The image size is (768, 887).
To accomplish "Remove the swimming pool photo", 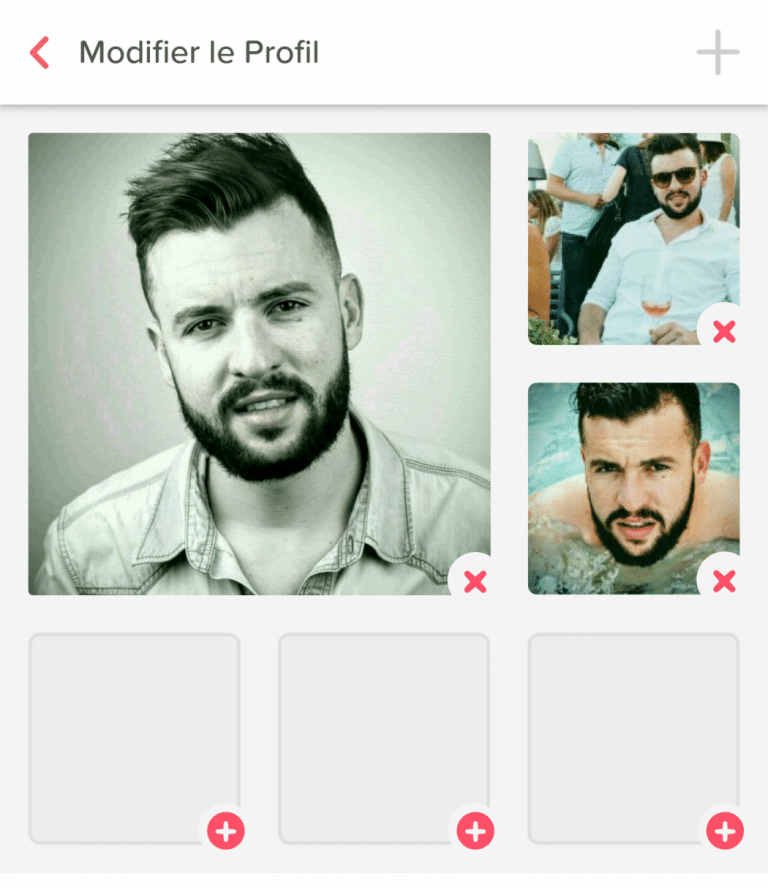I will pos(724,580).
